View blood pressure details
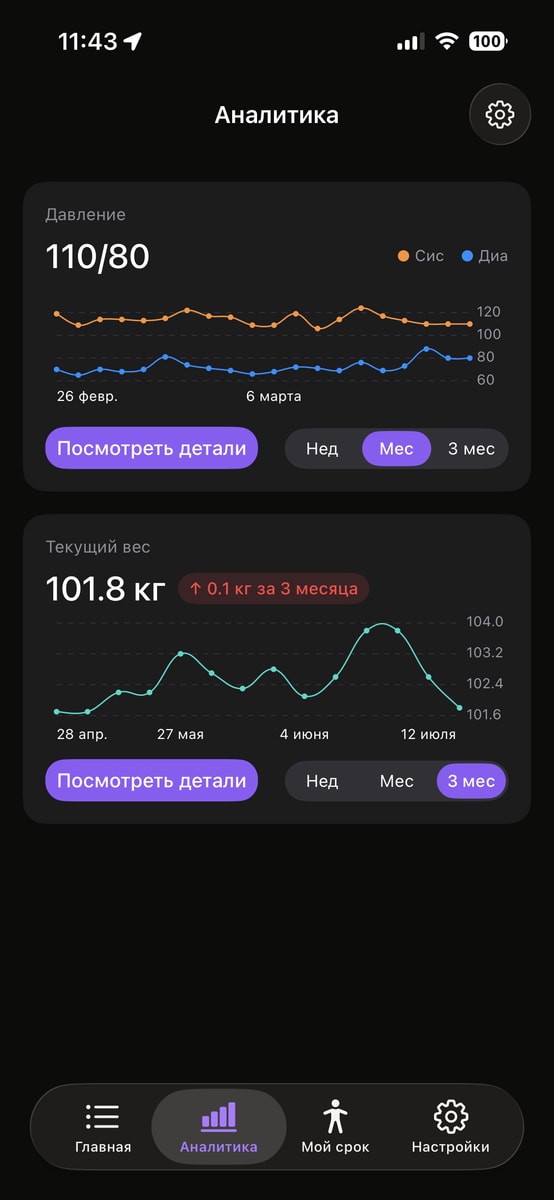The image size is (554, 1200). [x=151, y=448]
